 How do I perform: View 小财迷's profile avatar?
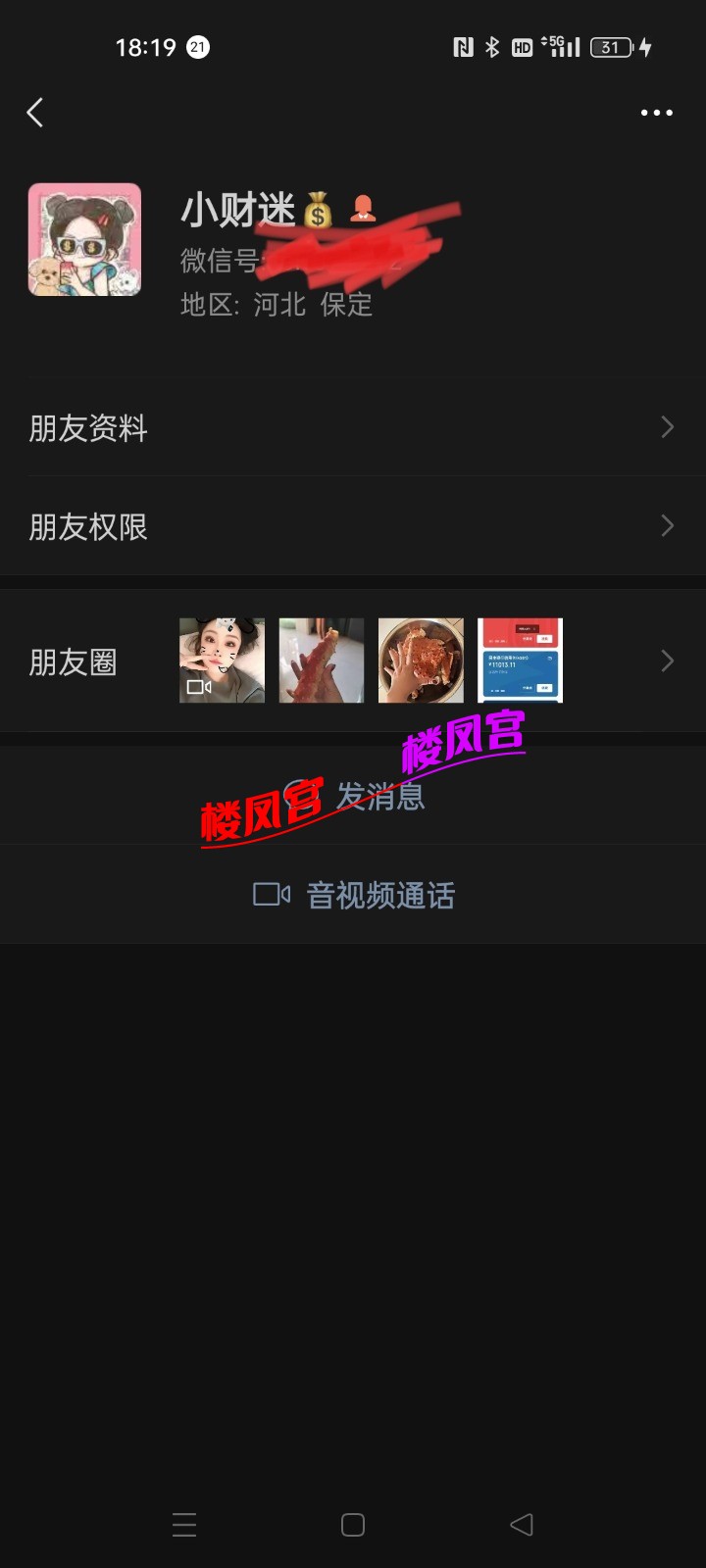point(84,239)
